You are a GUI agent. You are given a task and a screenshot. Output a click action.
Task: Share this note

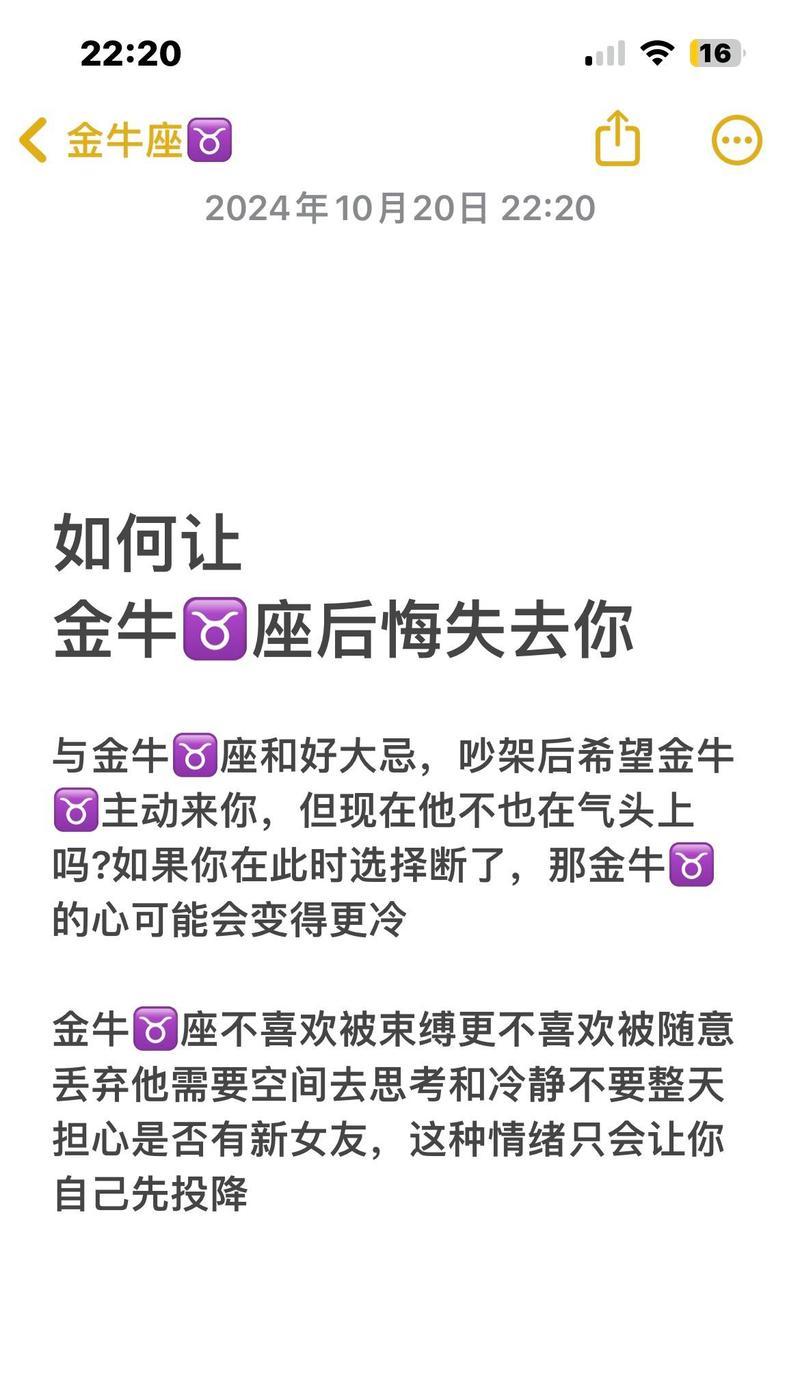pos(617,138)
